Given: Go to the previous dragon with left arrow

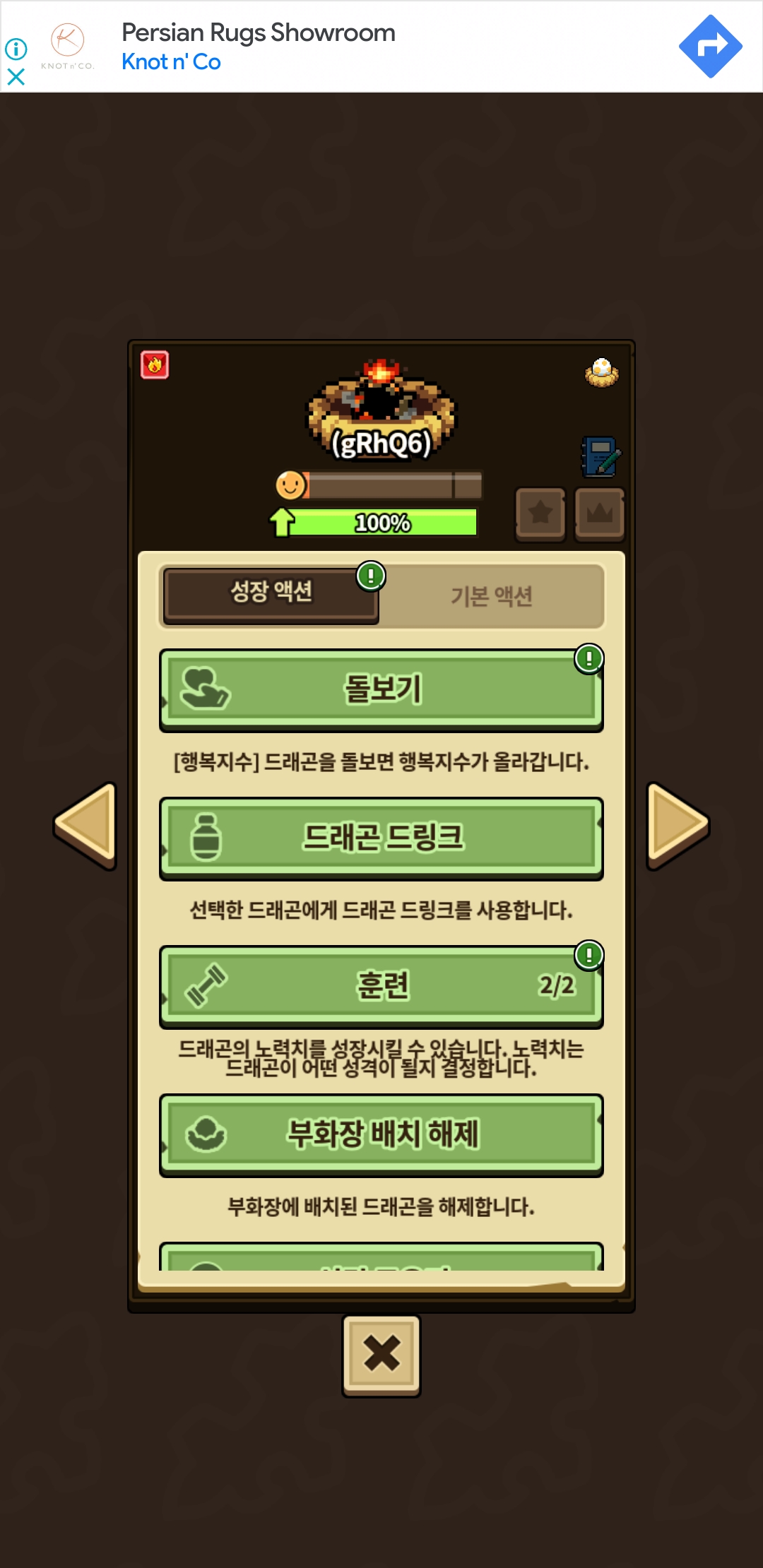Looking at the screenshot, I should pyautogui.click(x=86, y=825).
